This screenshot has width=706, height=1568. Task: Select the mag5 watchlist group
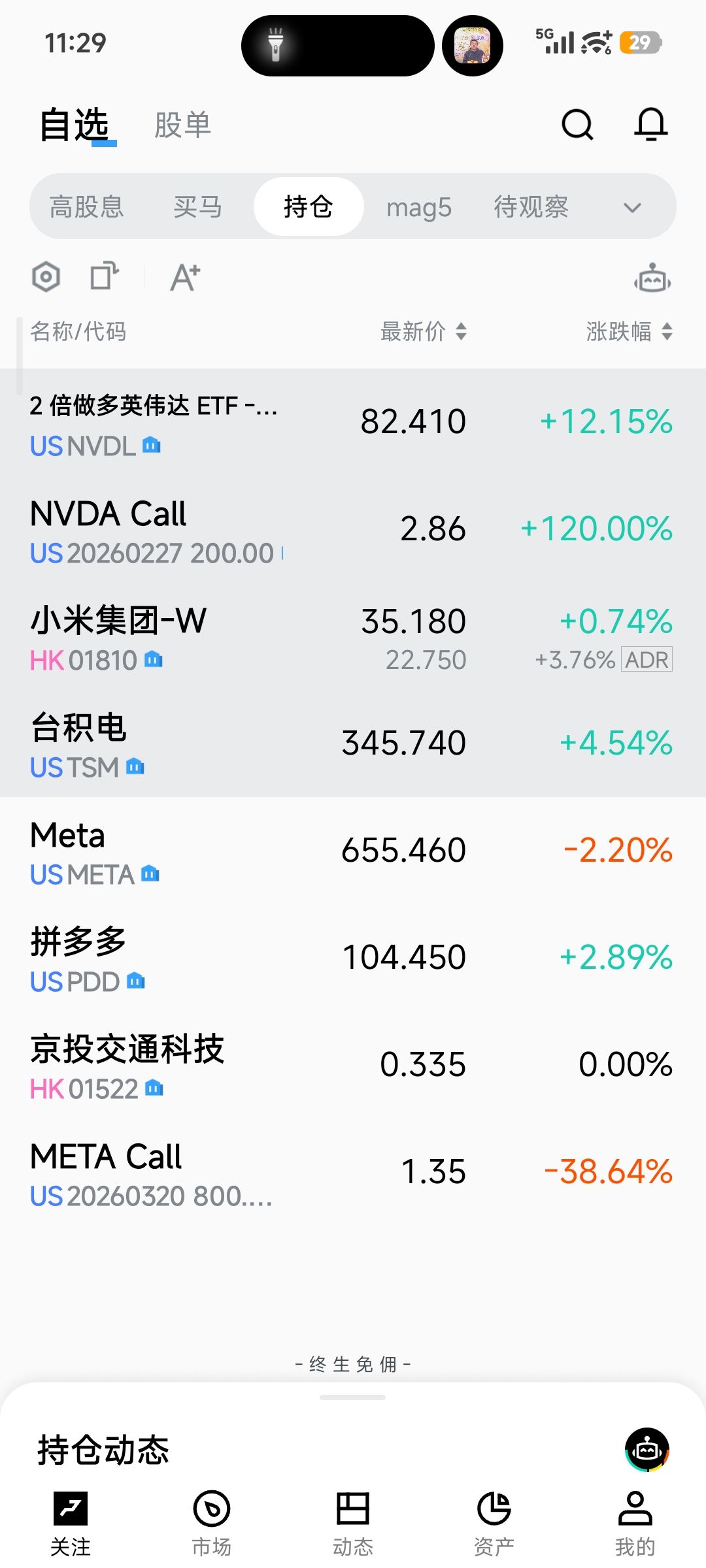coord(419,207)
